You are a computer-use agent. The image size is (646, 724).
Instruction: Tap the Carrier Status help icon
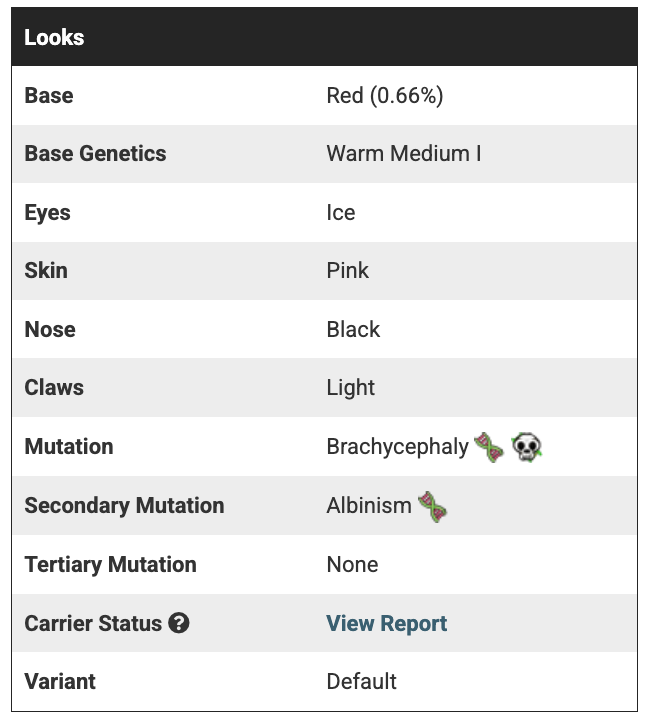(x=179, y=623)
